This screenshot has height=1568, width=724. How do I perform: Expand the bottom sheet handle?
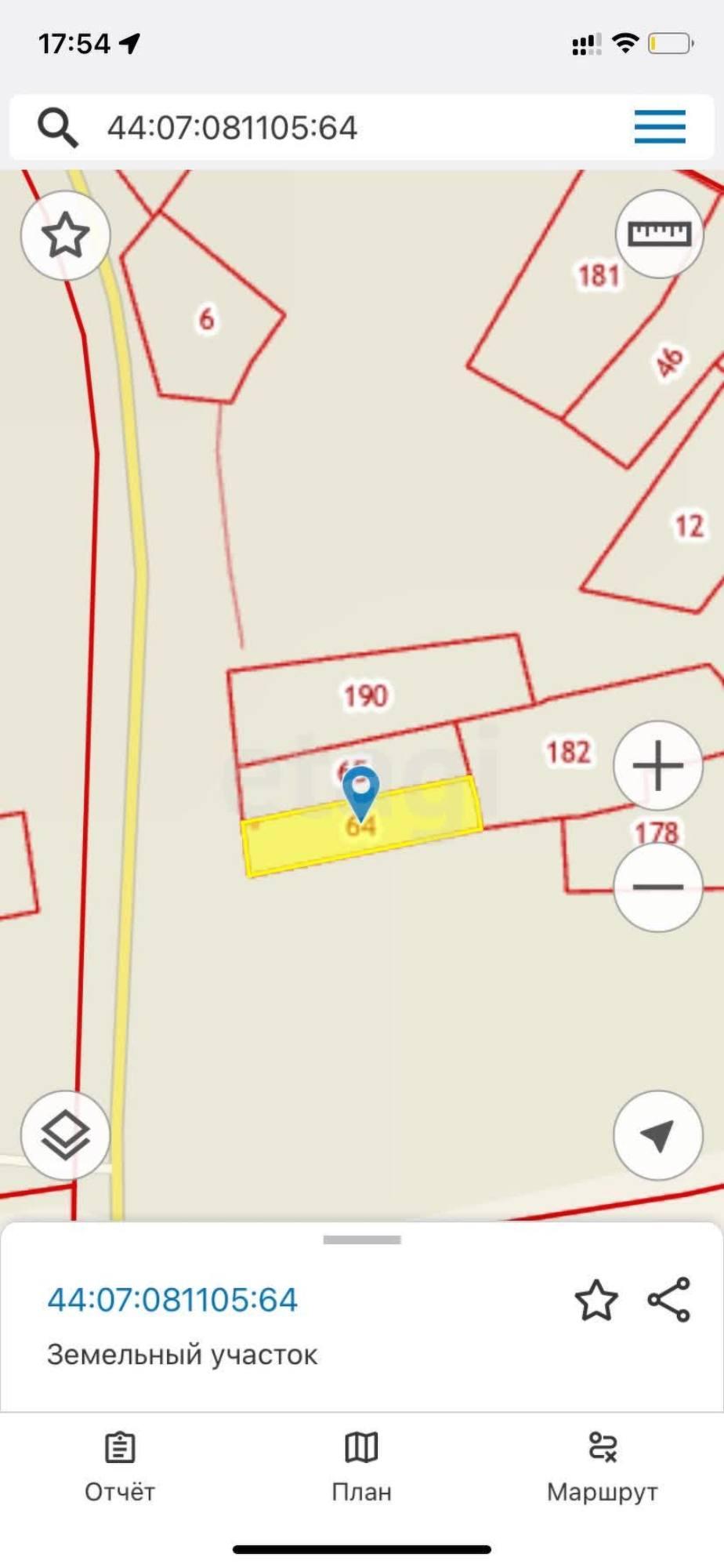362,1240
